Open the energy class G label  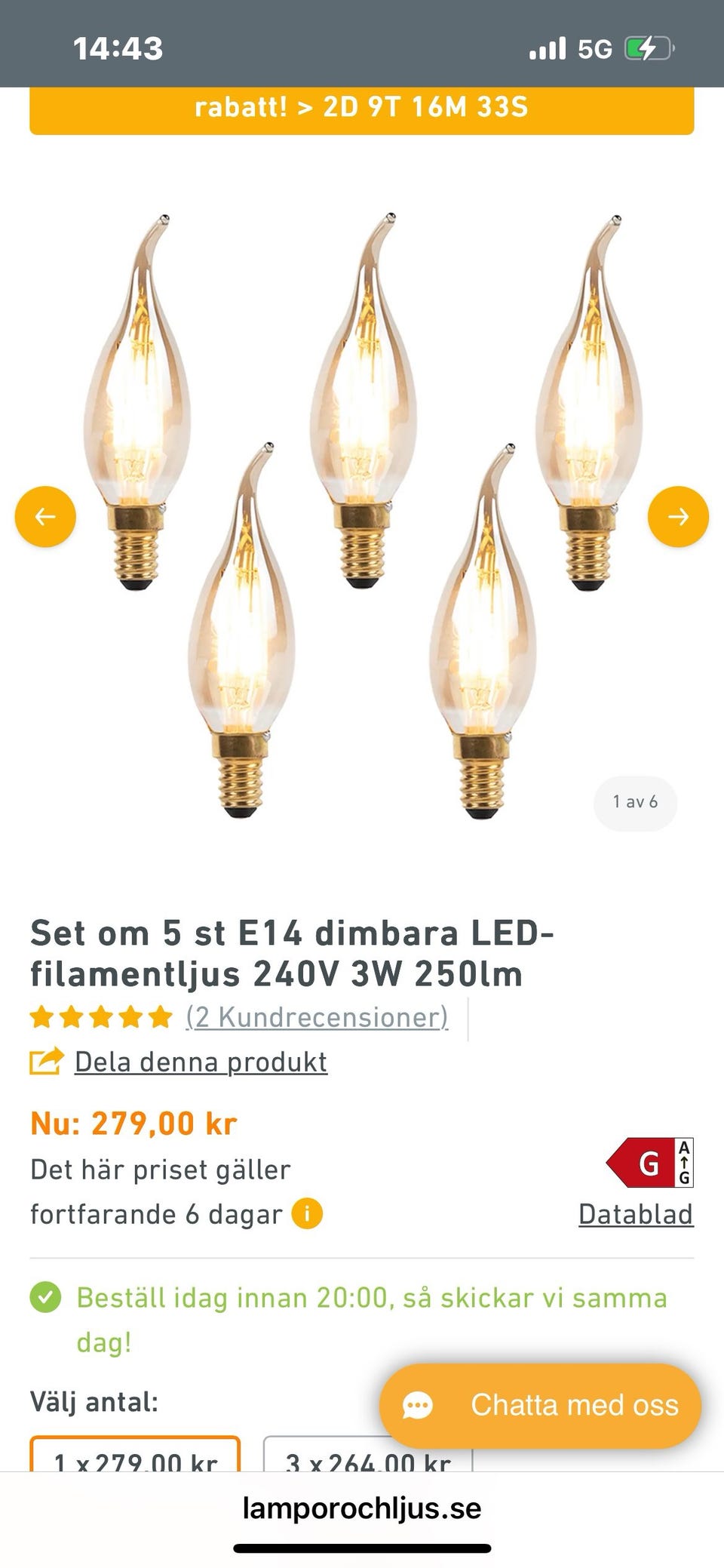coord(649,1163)
